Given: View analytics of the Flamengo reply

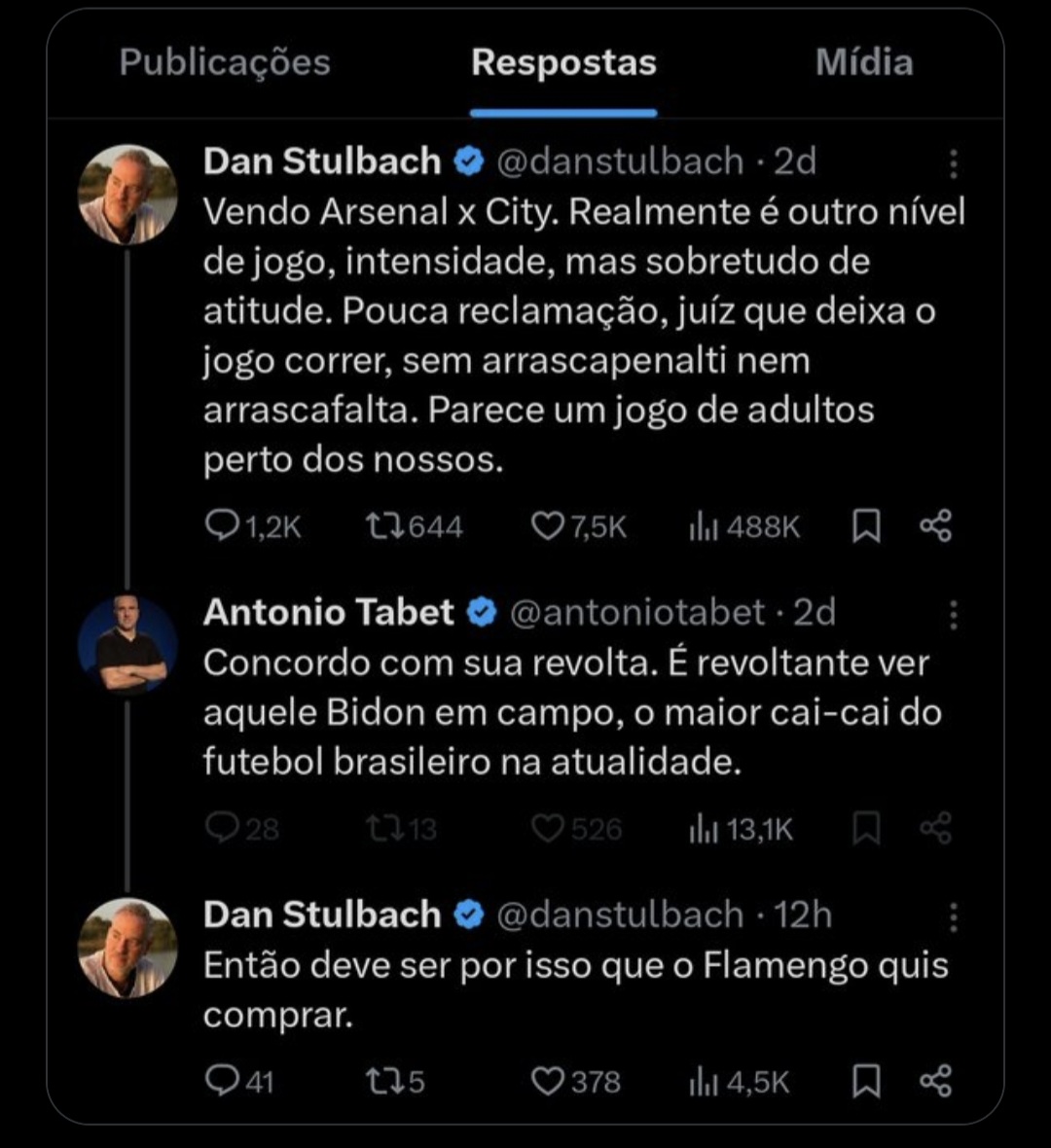Looking at the screenshot, I should [739, 1082].
